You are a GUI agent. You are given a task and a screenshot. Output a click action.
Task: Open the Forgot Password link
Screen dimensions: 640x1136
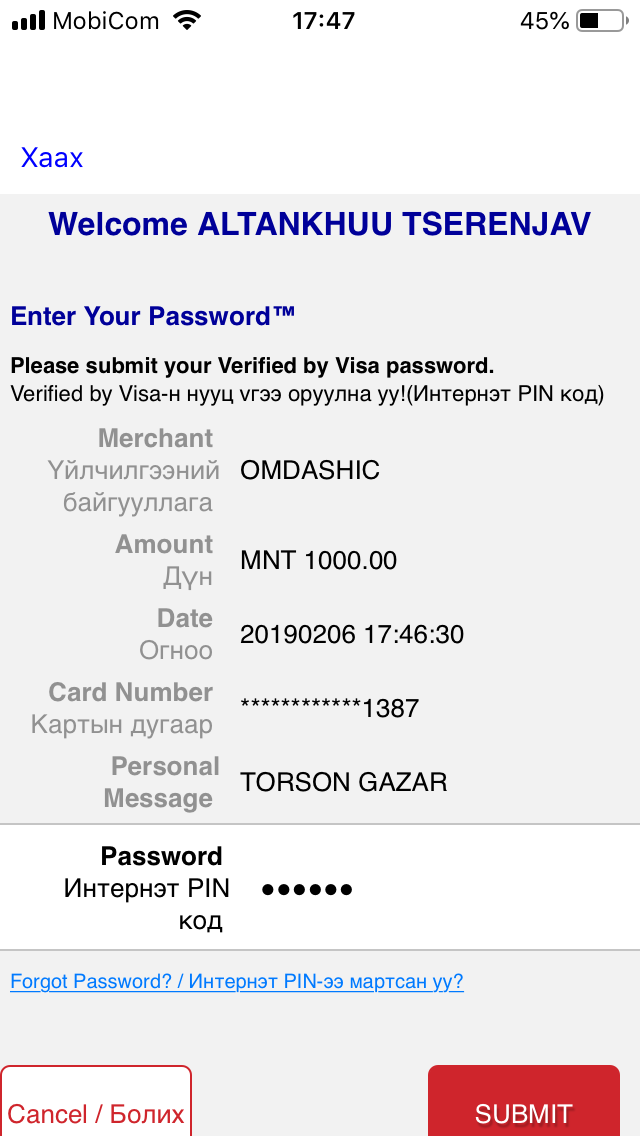coord(237,981)
